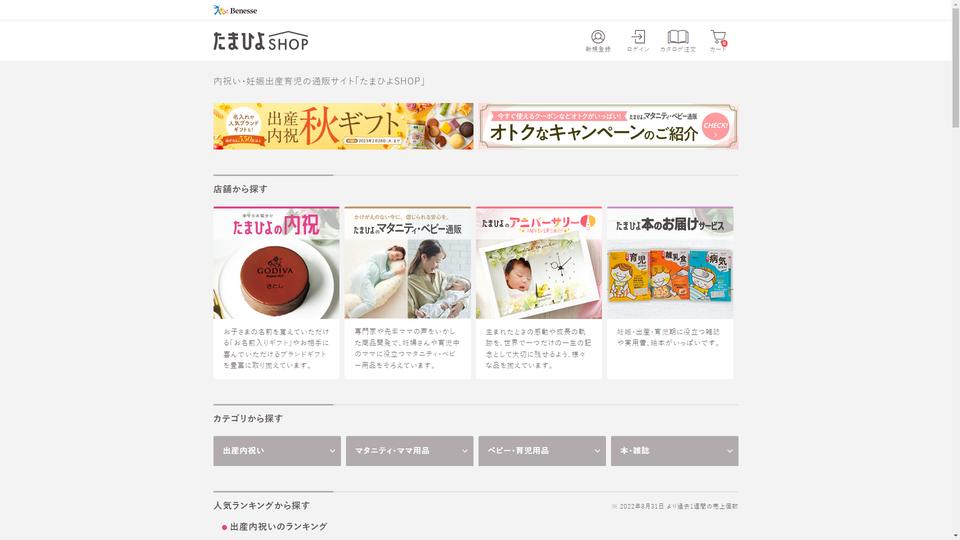Expand the ベビー・育児用品 category dropdown

point(542,451)
